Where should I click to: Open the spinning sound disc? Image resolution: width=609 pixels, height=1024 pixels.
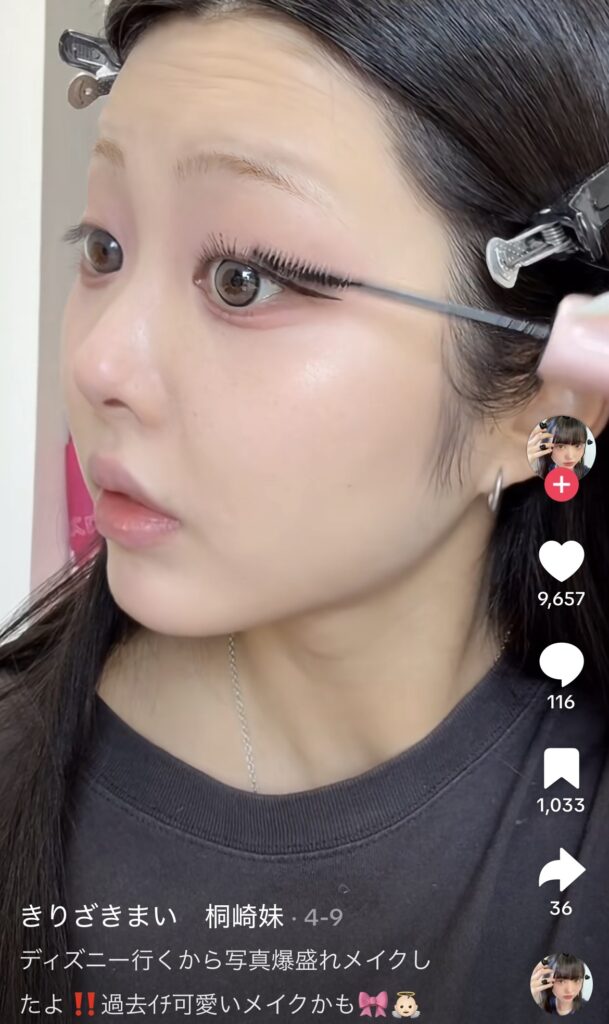coord(560,983)
